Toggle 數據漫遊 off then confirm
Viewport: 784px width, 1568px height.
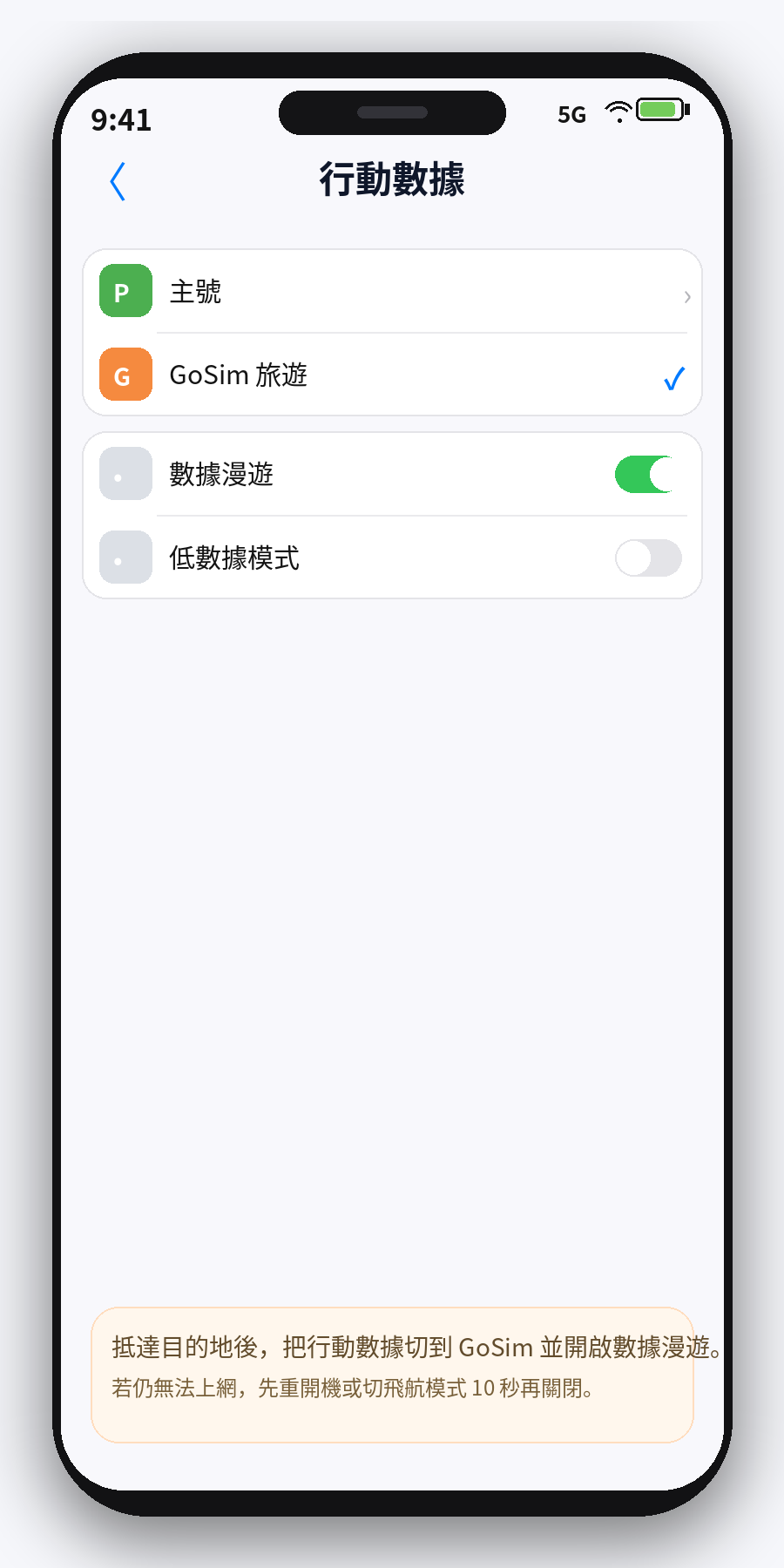point(645,473)
